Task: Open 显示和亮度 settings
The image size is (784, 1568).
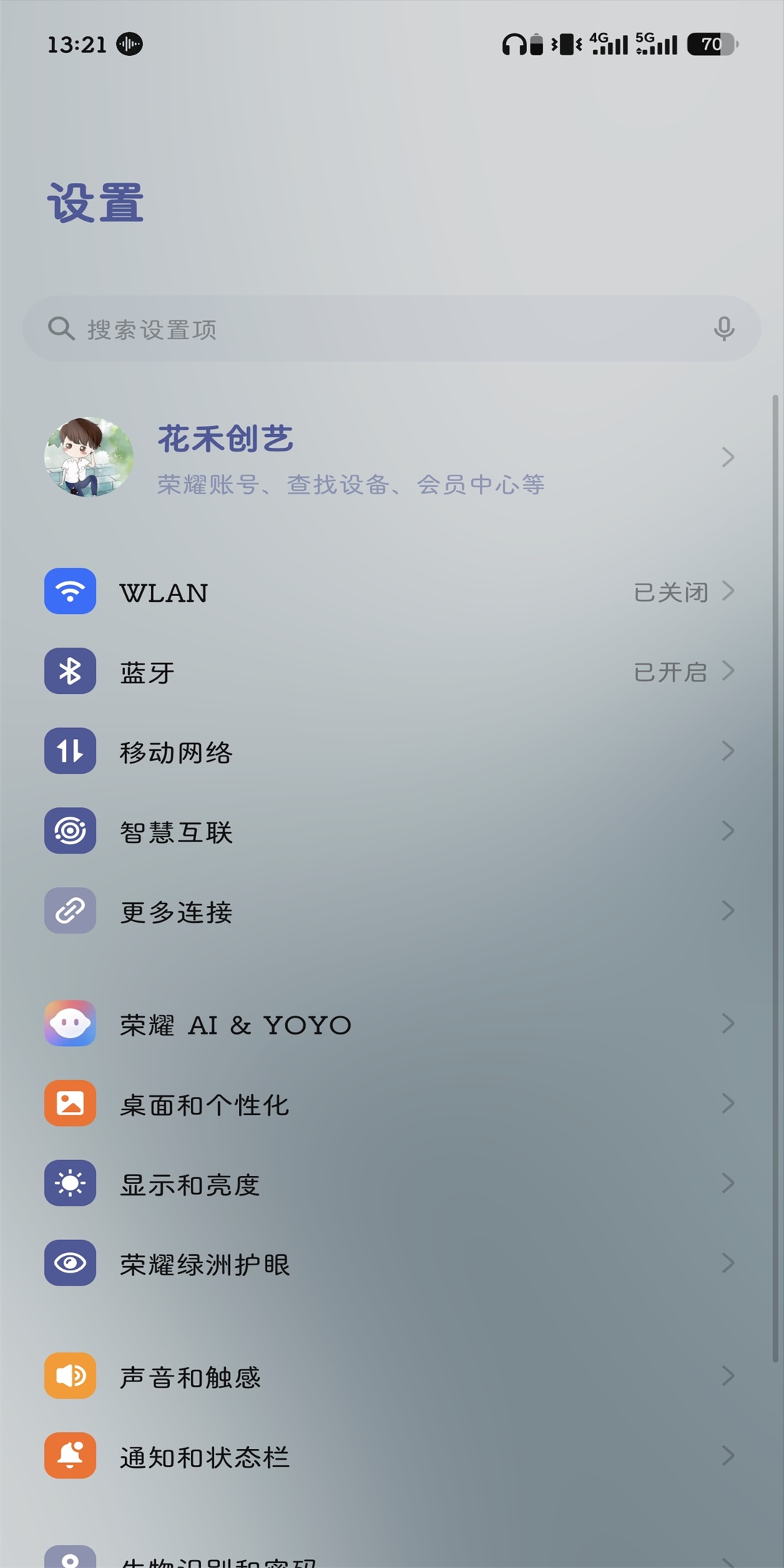Action: pyautogui.click(x=392, y=1184)
